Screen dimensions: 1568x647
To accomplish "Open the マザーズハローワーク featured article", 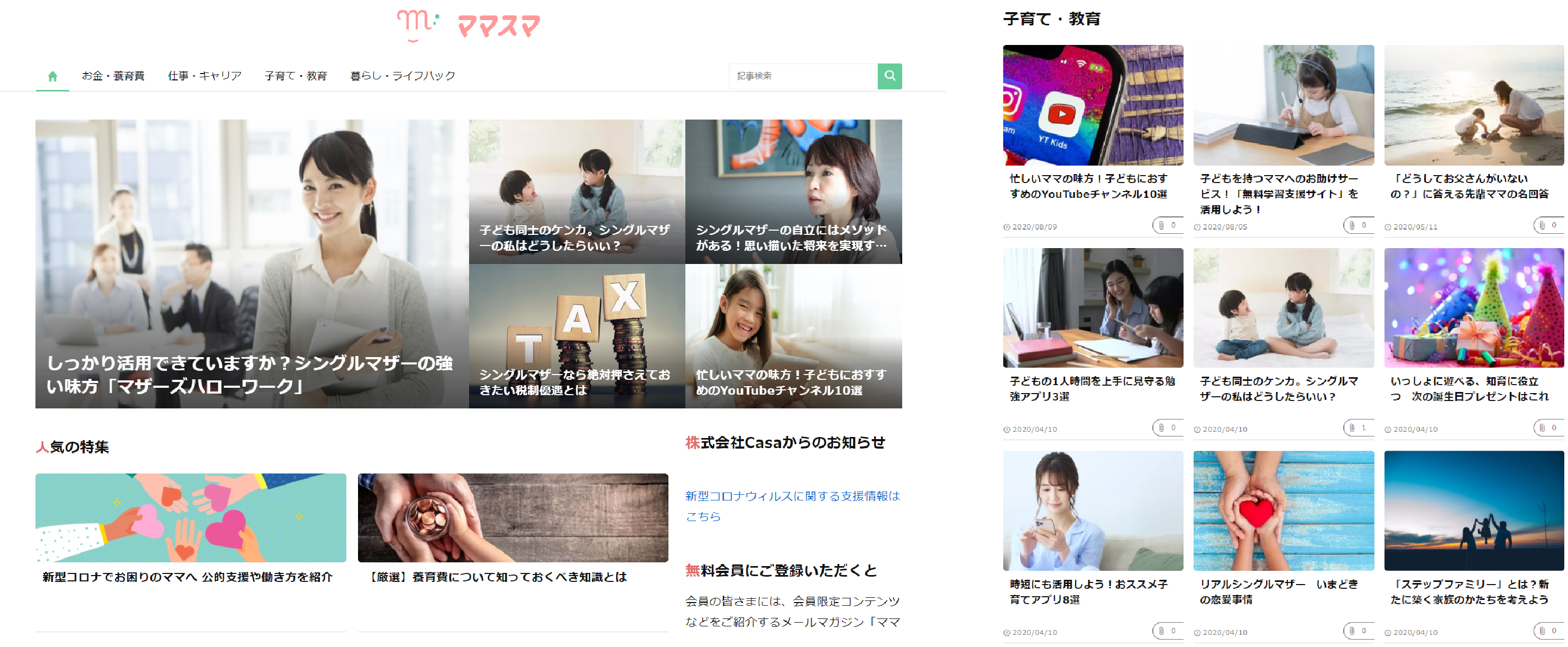I will click(x=251, y=263).
